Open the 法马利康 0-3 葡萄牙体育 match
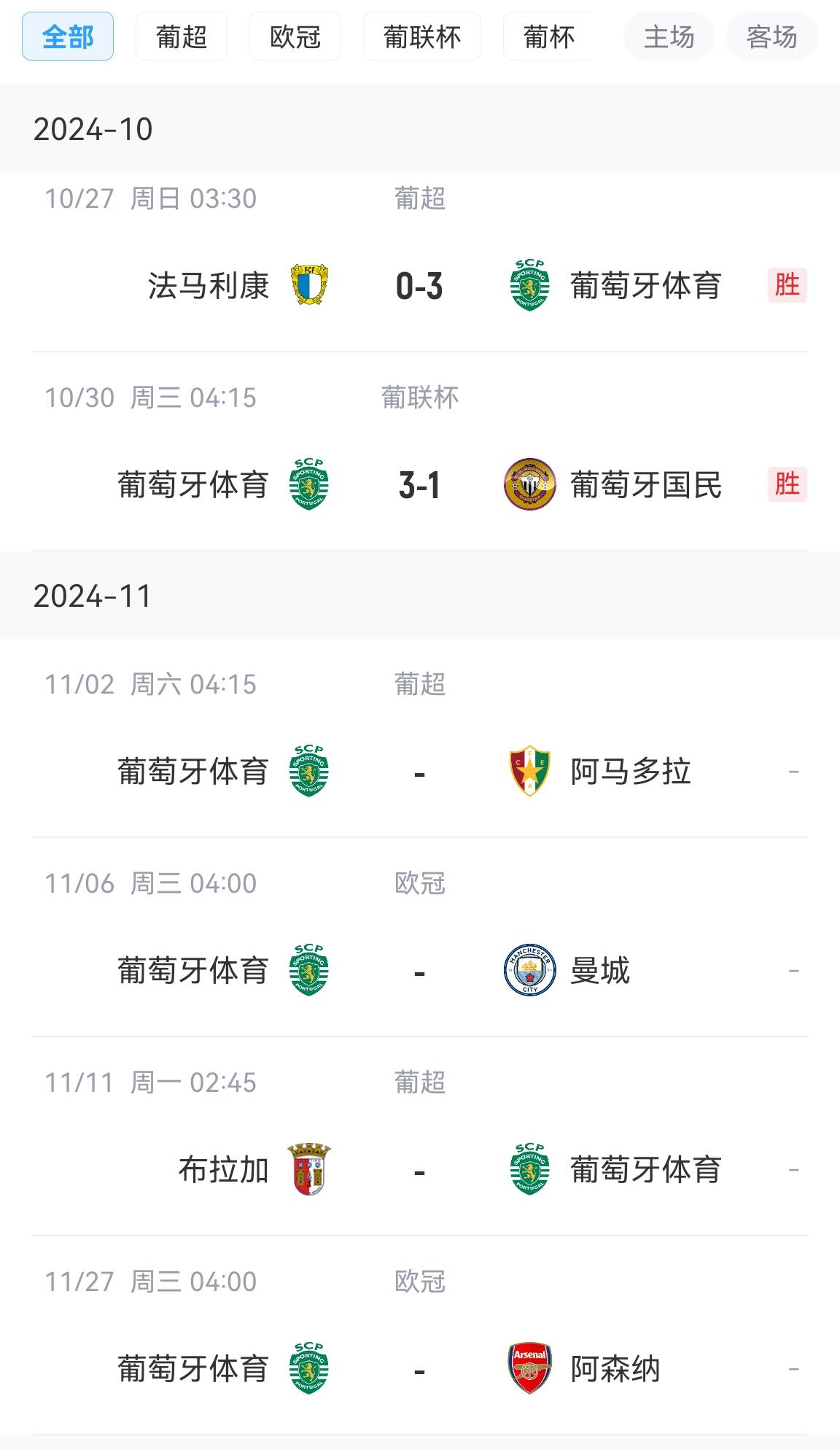840x1450 pixels. [420, 263]
